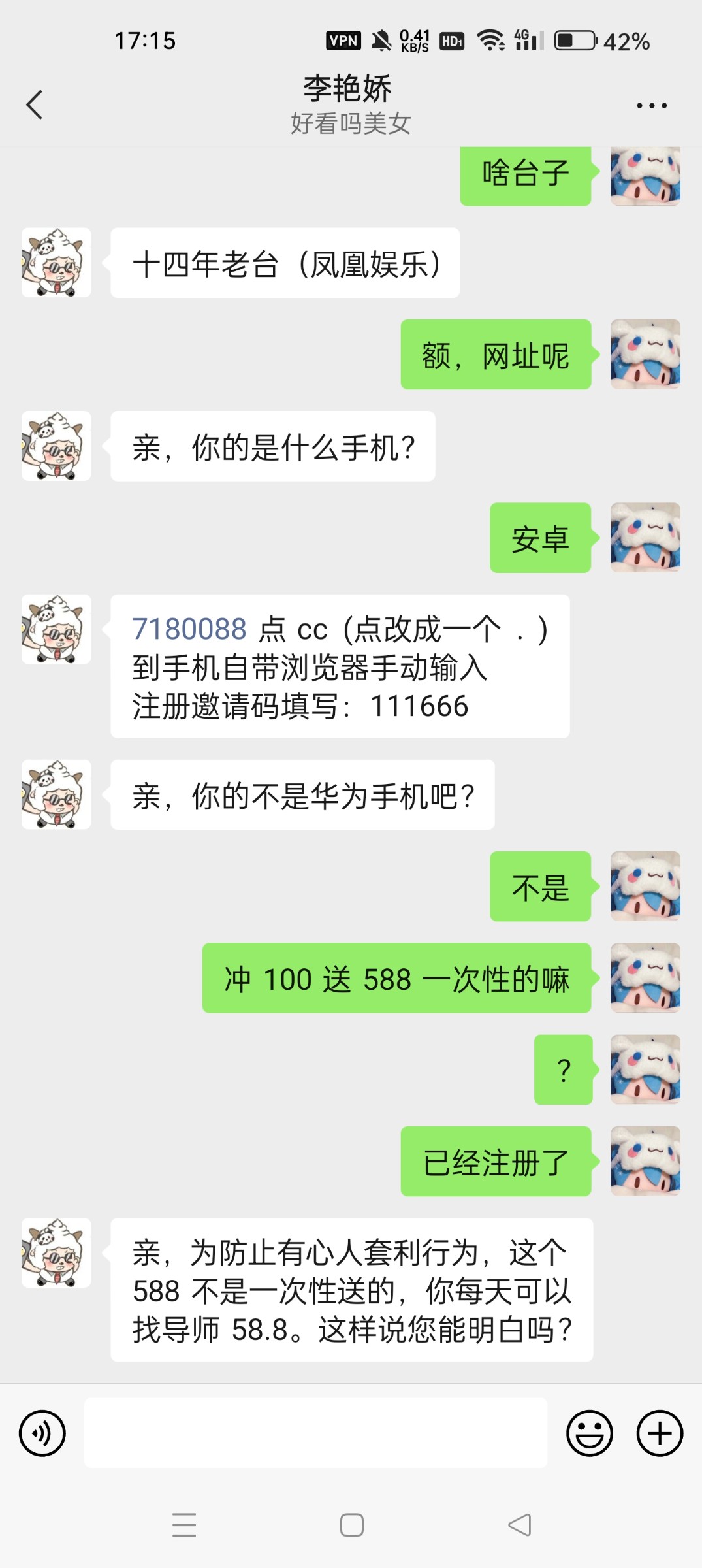Tap the VPN status bar icon
Image resolution: width=702 pixels, height=1568 pixels.
click(343, 39)
